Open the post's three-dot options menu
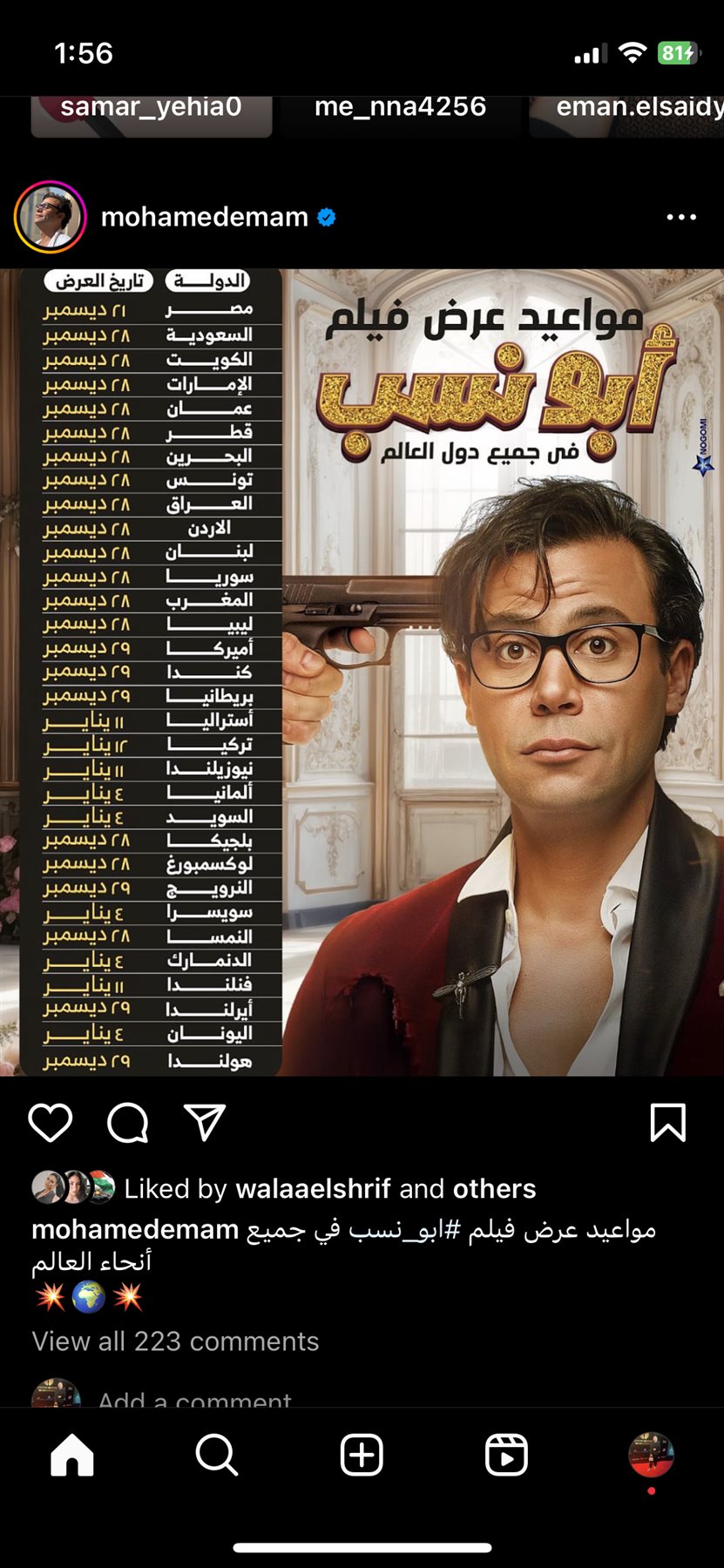724x1568 pixels. [x=680, y=217]
